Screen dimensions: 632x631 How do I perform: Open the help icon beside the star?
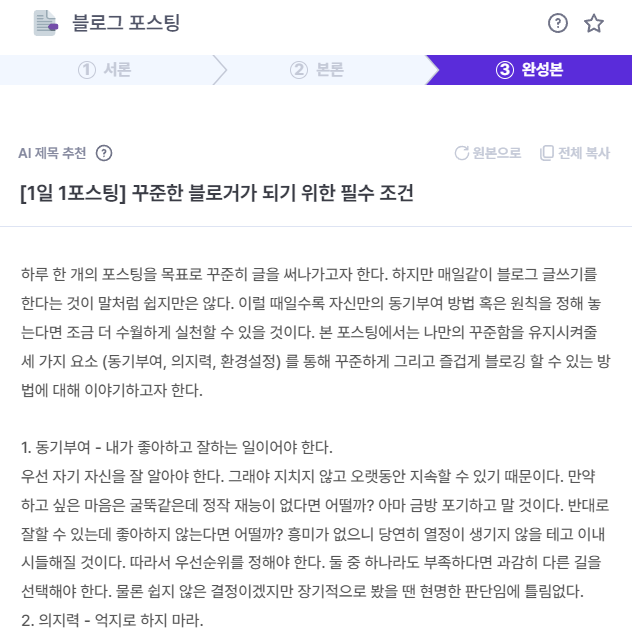click(558, 23)
